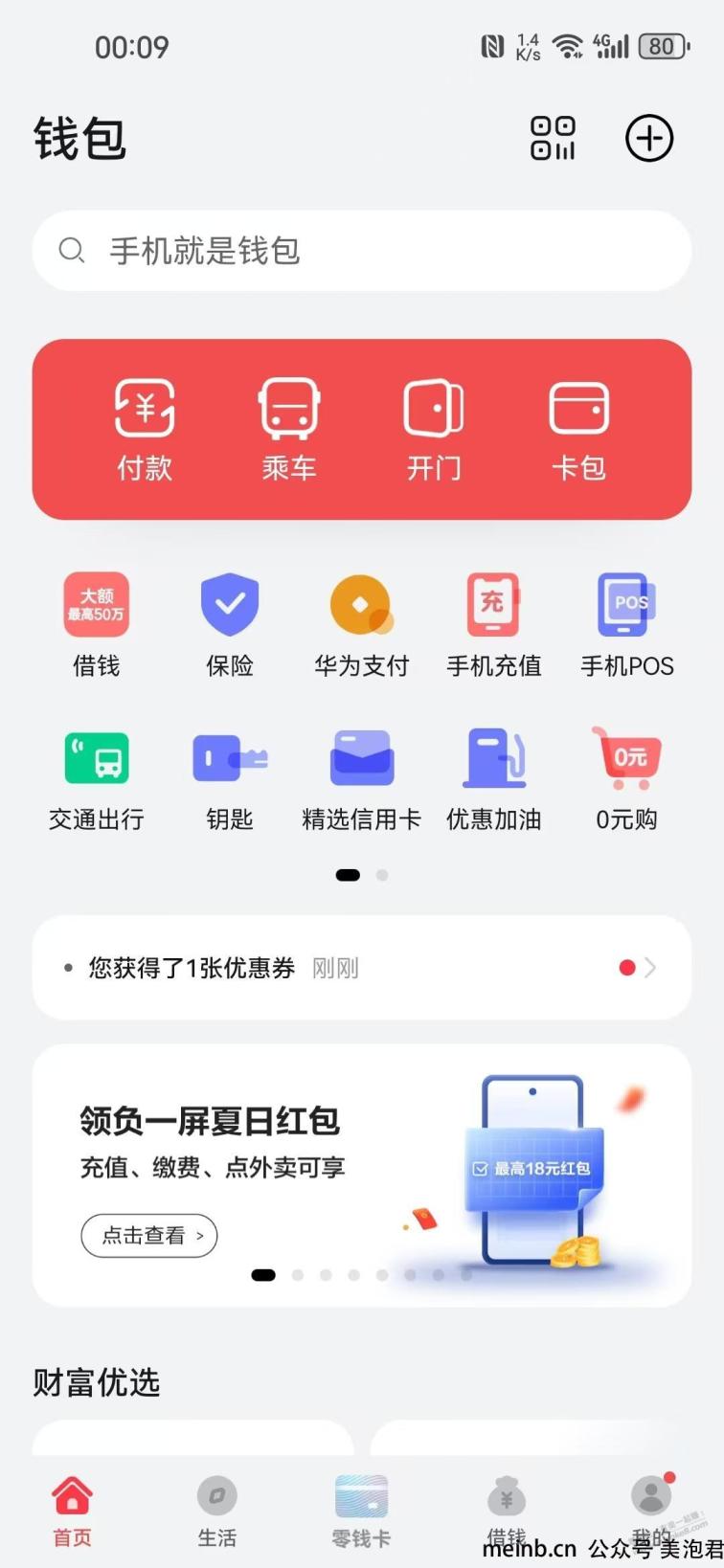Open 优惠加油 fuel discount
This screenshot has width=724, height=1568.
[494, 779]
